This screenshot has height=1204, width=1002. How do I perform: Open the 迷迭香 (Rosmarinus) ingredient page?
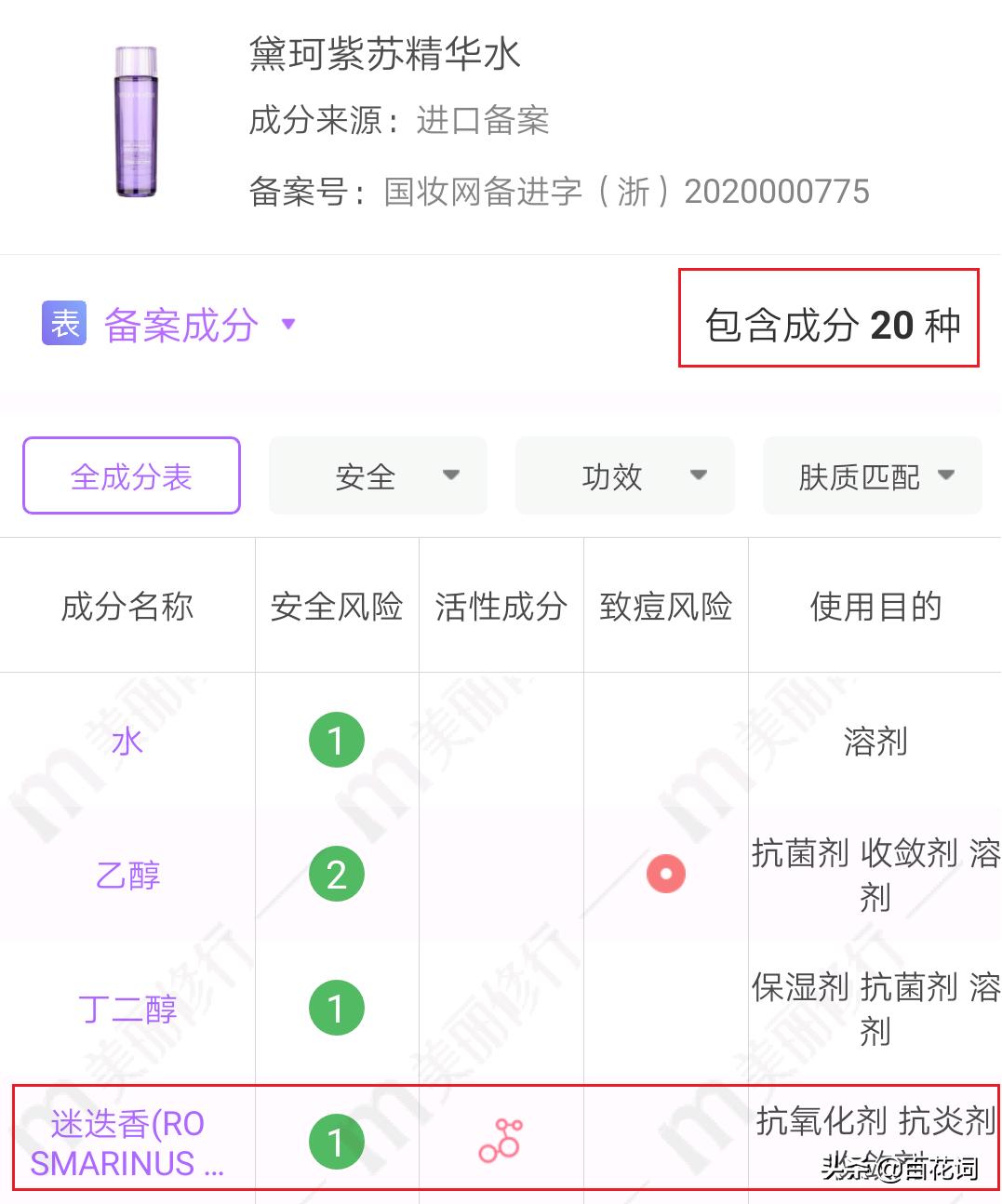point(127,1143)
